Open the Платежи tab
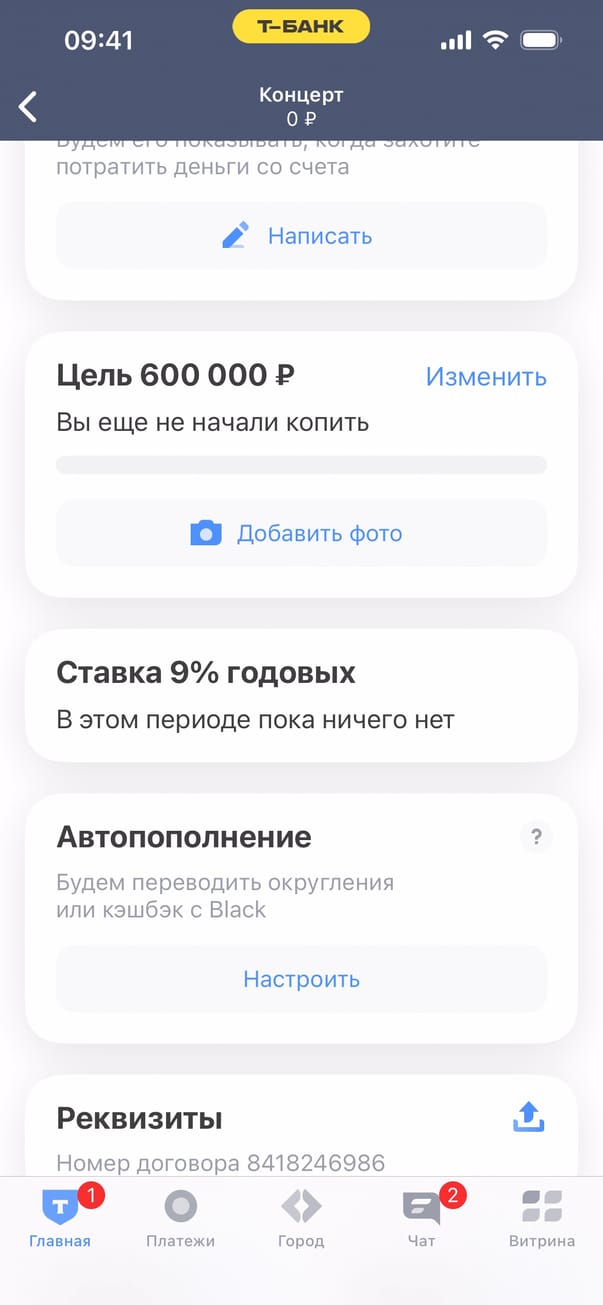This screenshot has width=603, height=1305. point(180,1218)
